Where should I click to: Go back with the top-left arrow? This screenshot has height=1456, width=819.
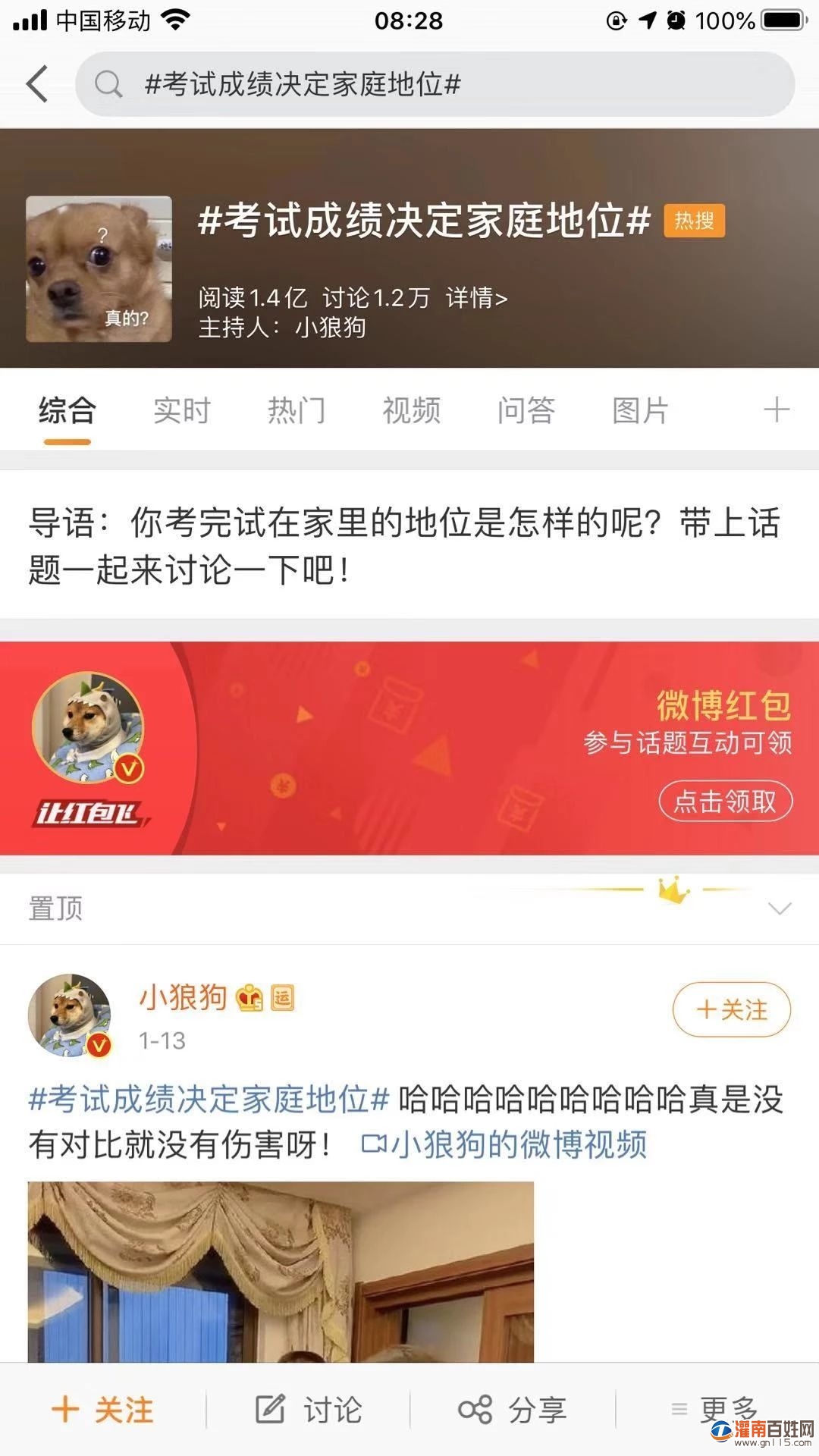[x=37, y=83]
